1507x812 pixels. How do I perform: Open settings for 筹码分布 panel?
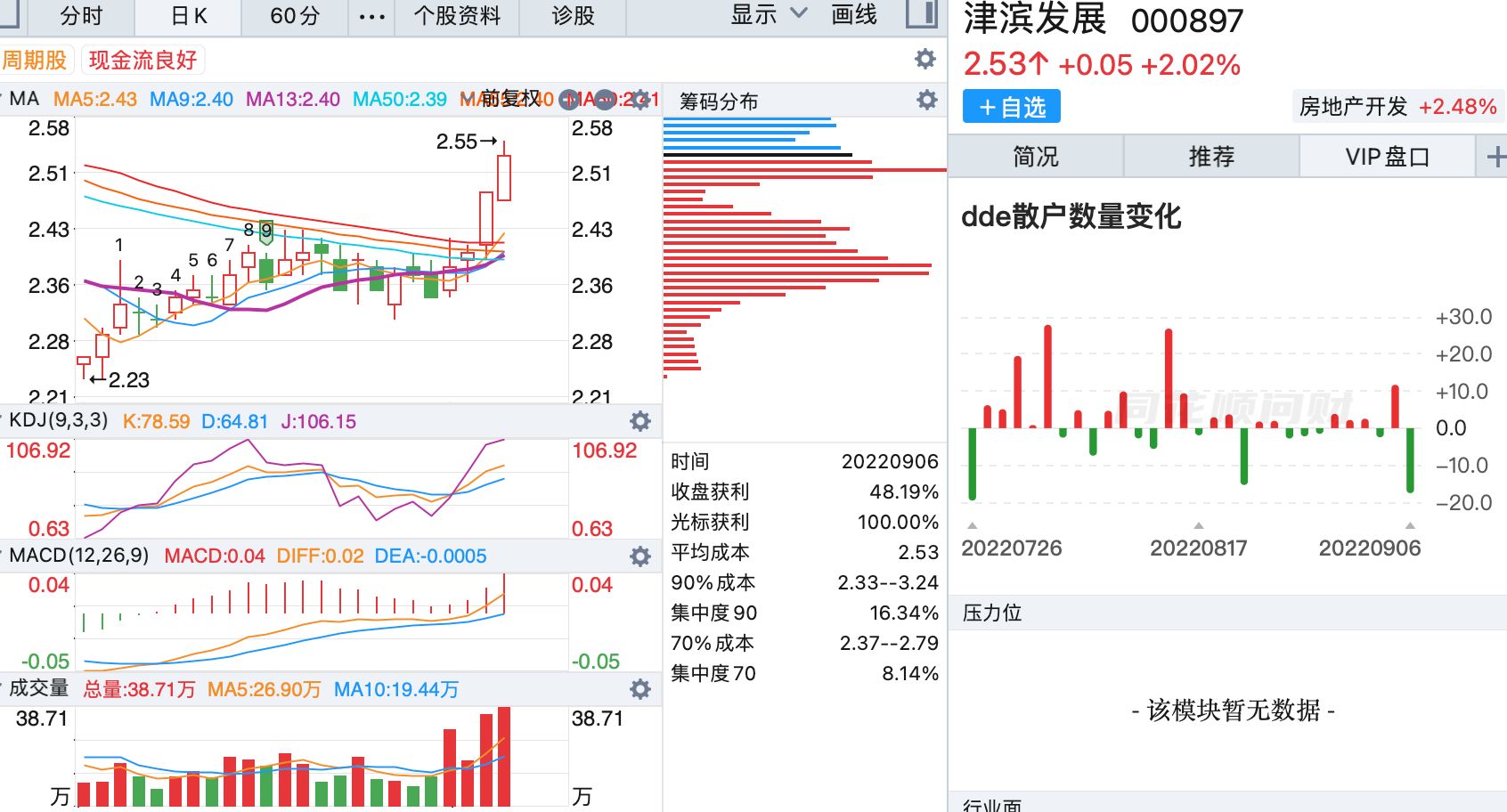[x=927, y=100]
